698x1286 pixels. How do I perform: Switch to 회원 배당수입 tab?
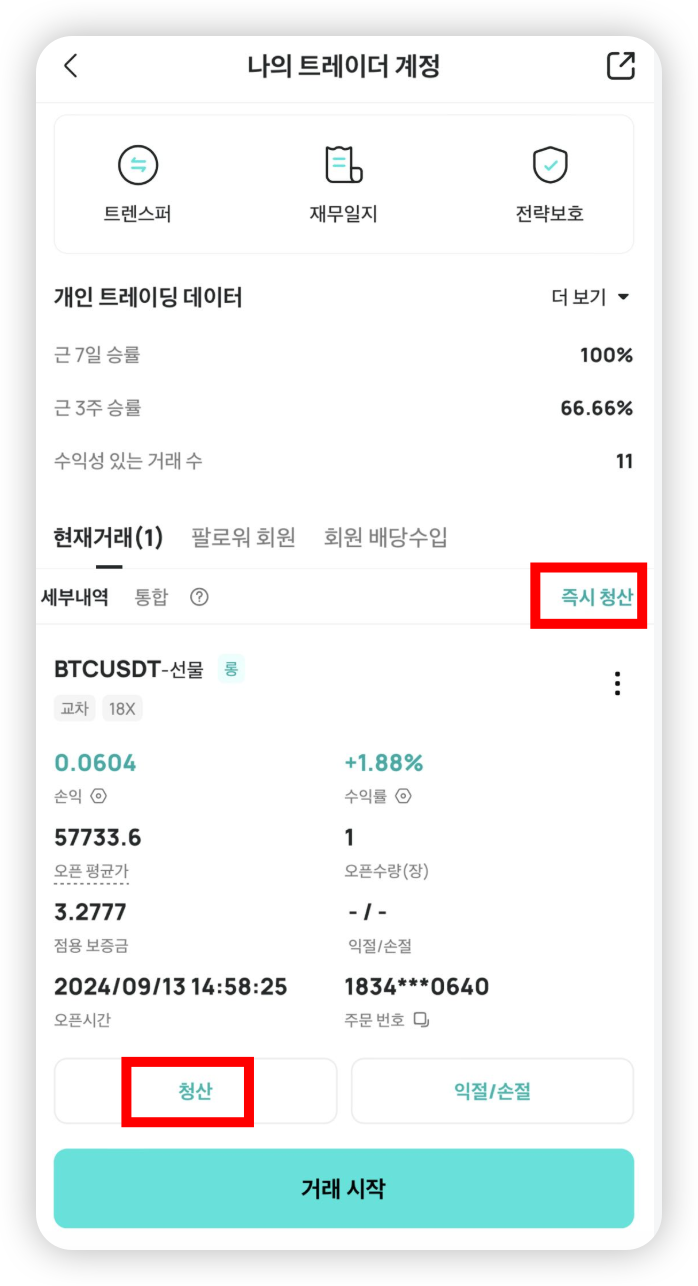click(385, 538)
